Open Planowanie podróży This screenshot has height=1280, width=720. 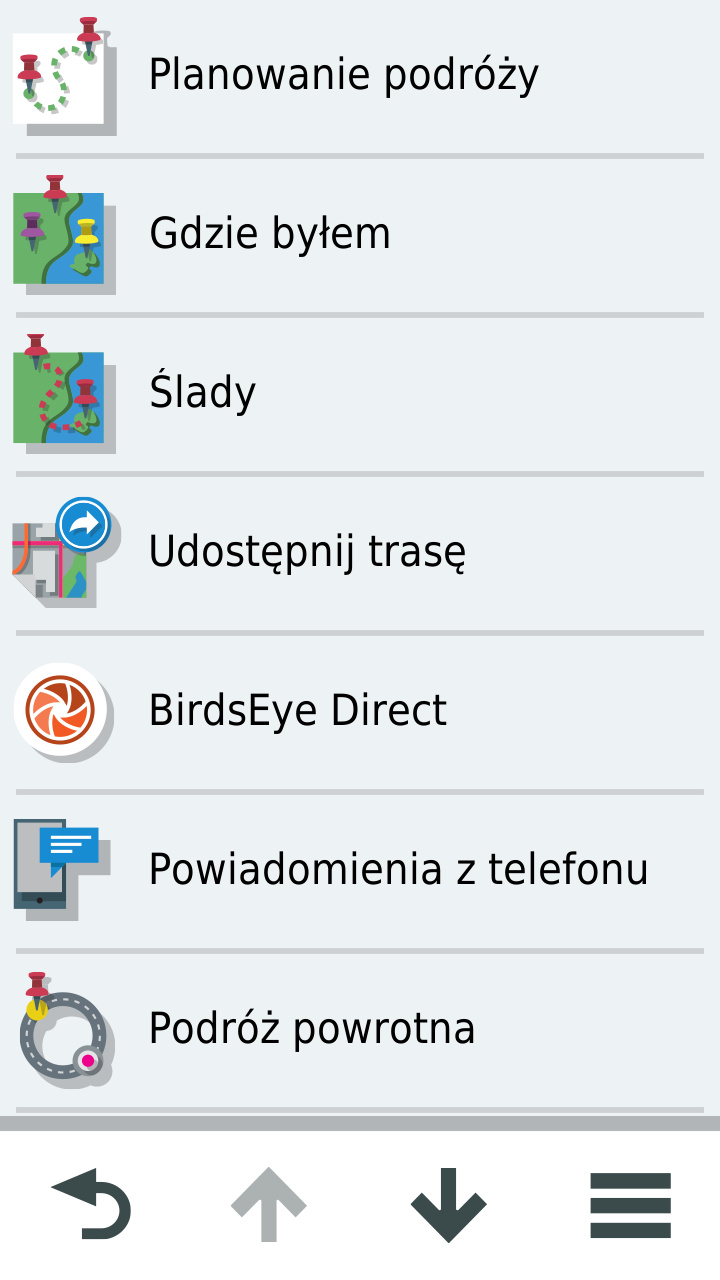click(x=343, y=75)
